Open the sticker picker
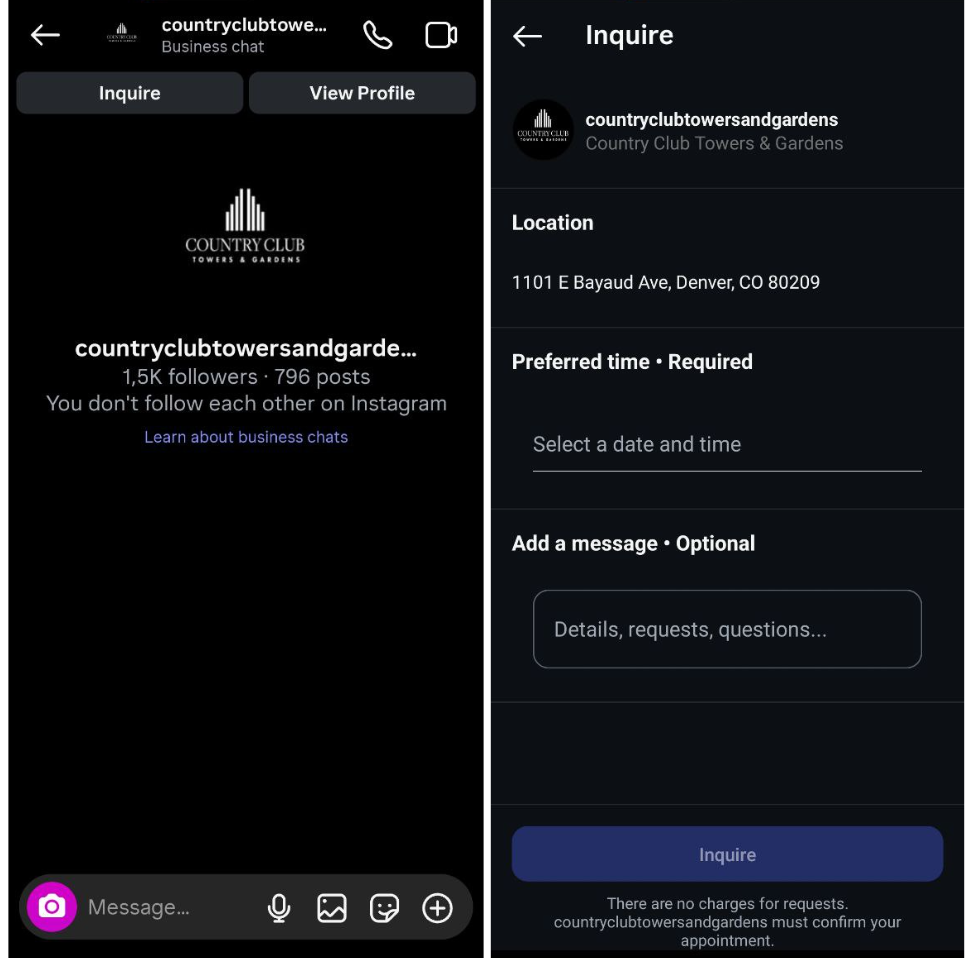The image size is (973, 958). coord(384,908)
